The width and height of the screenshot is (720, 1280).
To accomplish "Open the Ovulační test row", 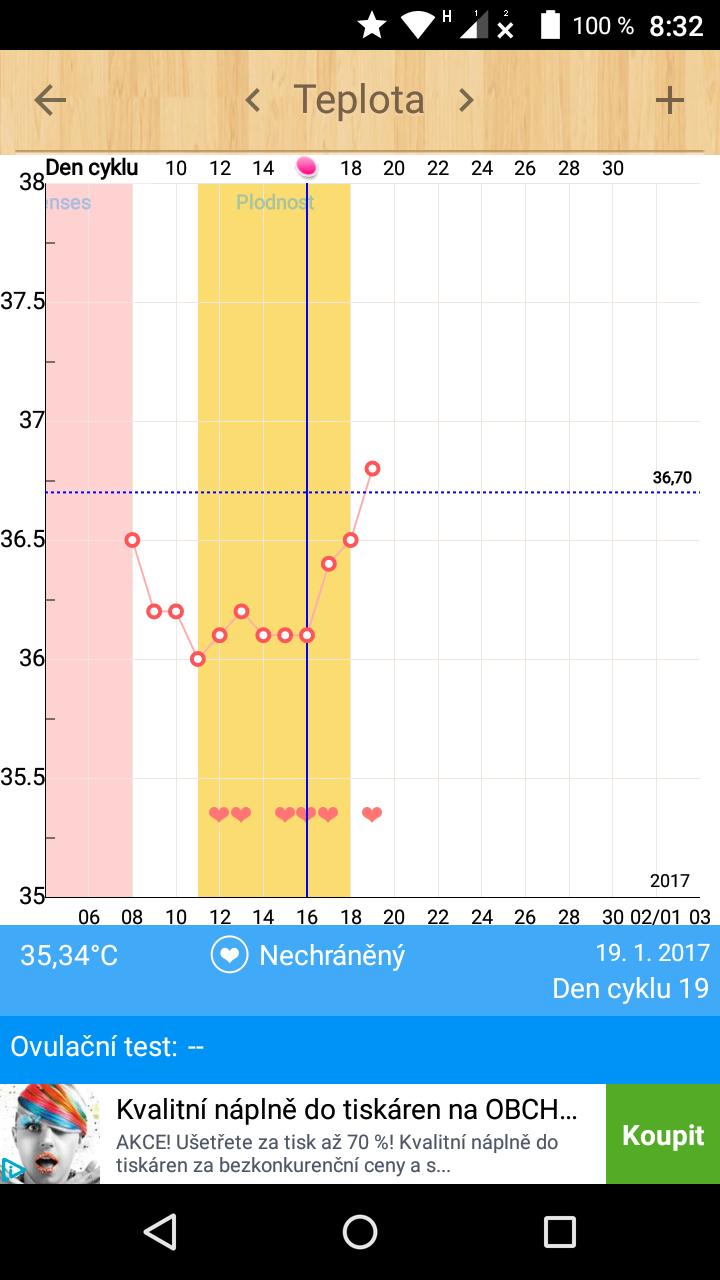I will coord(360,1047).
